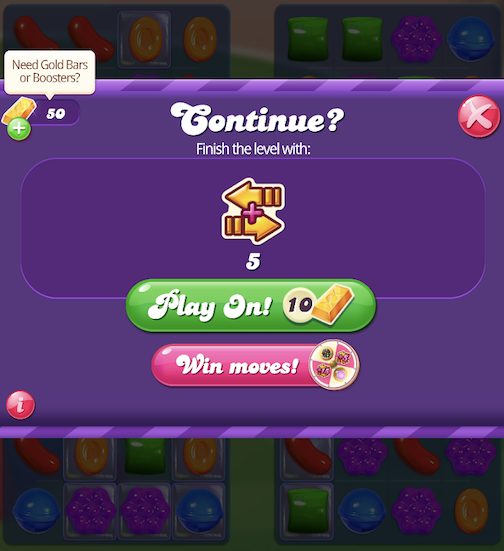Add gold bars with the green plus

[19, 129]
